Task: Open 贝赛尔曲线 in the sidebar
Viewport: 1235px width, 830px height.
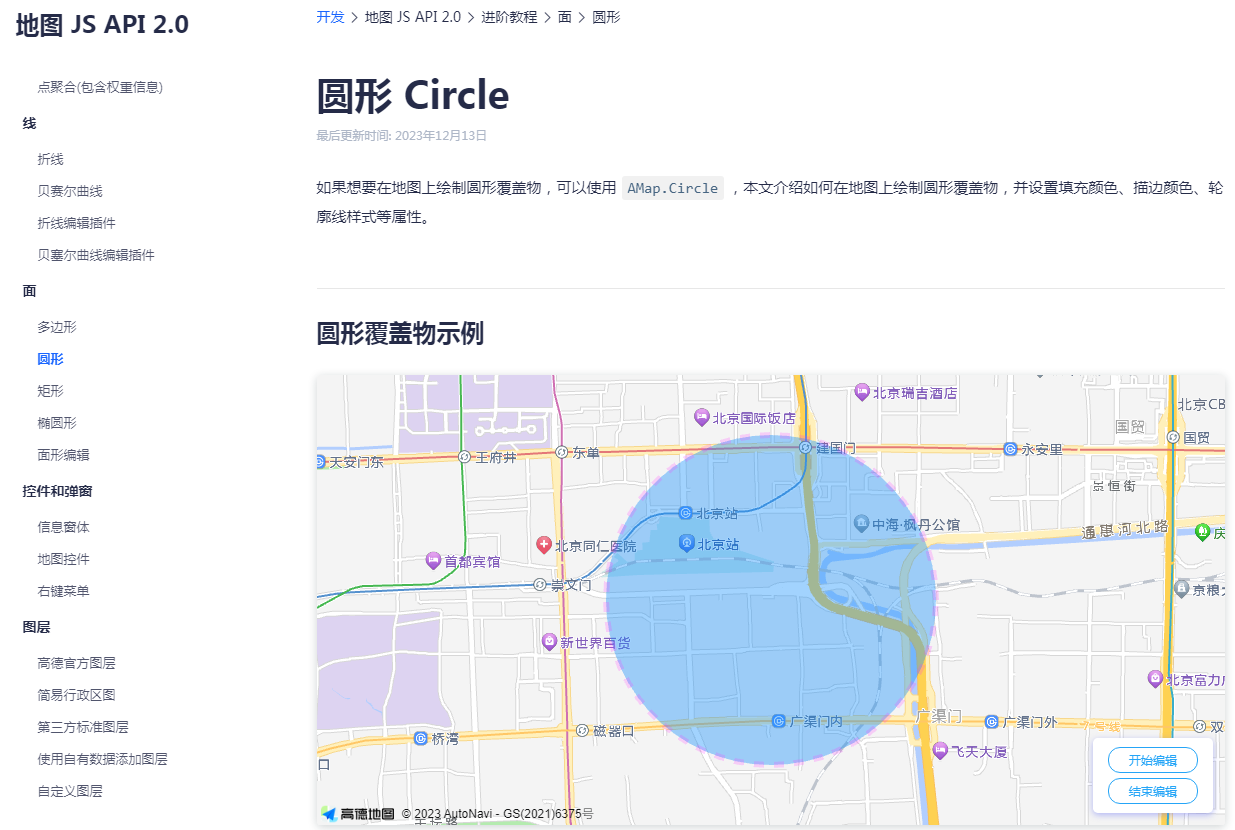Action: (x=69, y=191)
